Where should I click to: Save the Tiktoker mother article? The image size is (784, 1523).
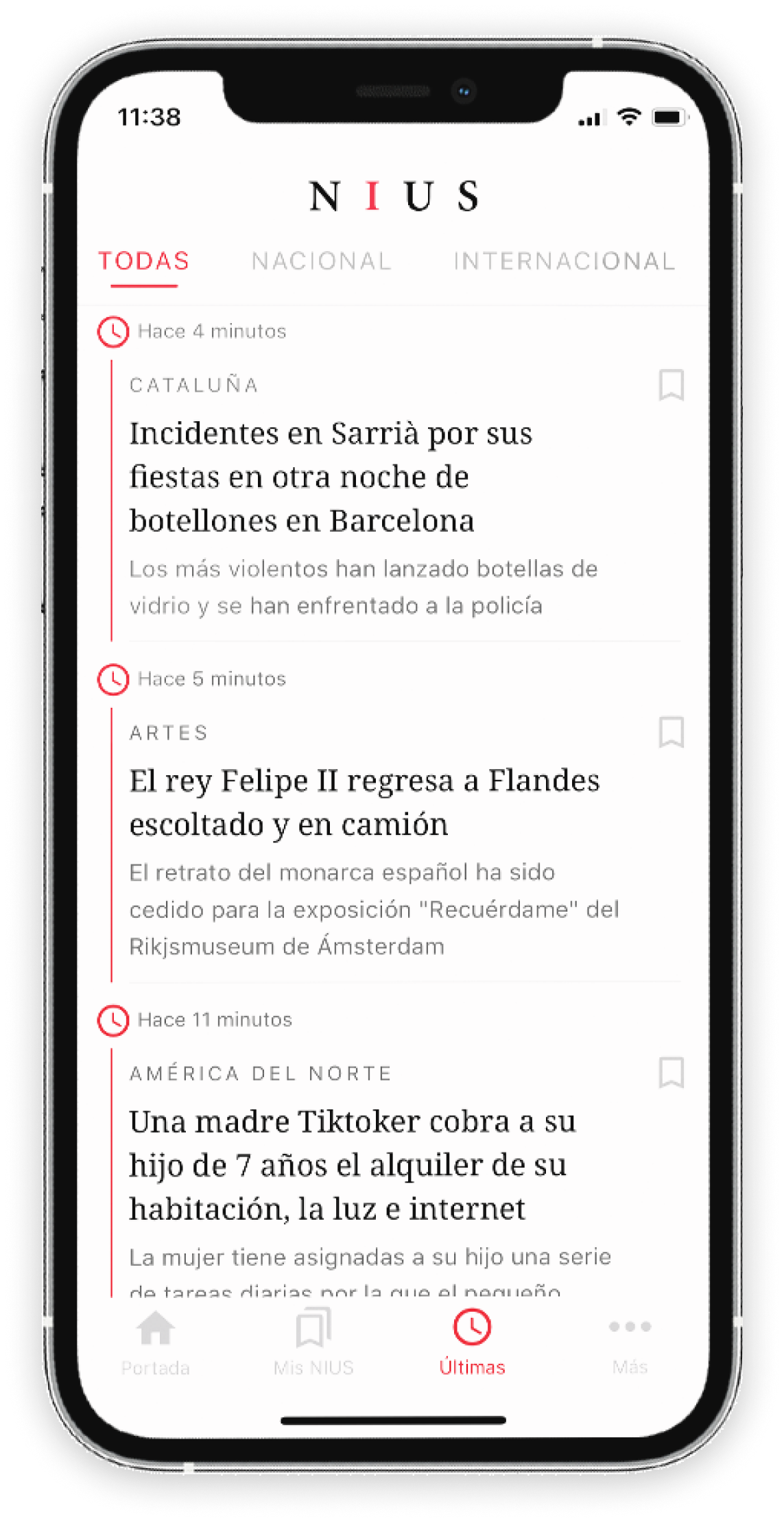[671, 1072]
